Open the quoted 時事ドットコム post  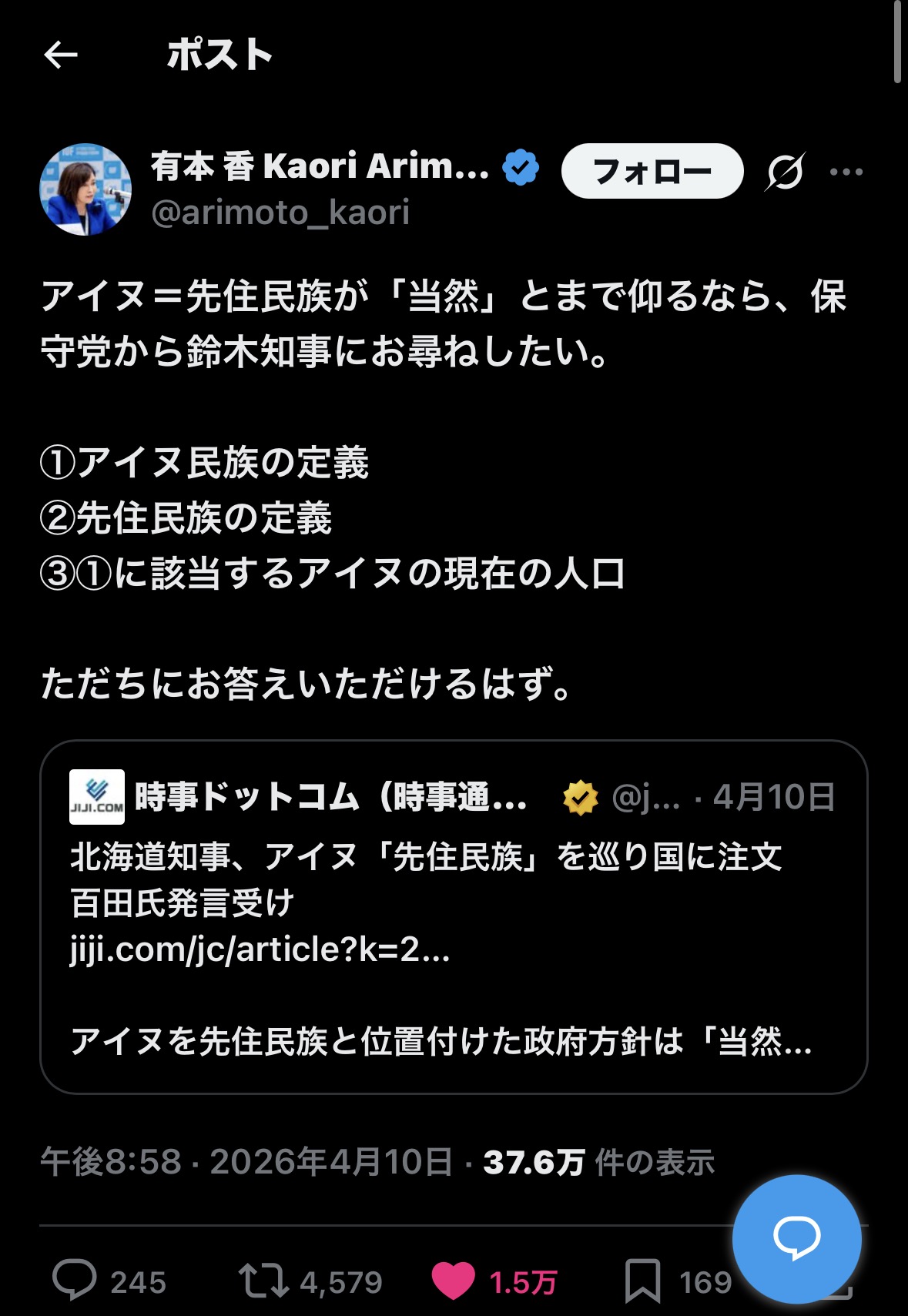[453, 916]
